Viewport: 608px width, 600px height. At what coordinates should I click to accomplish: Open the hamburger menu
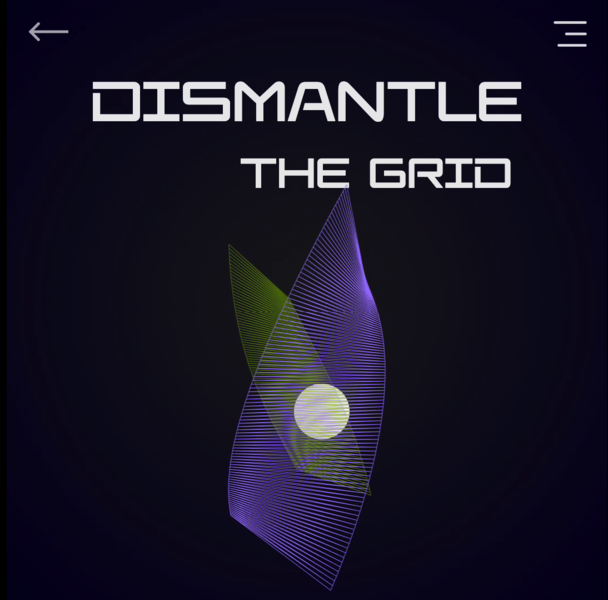(x=571, y=33)
